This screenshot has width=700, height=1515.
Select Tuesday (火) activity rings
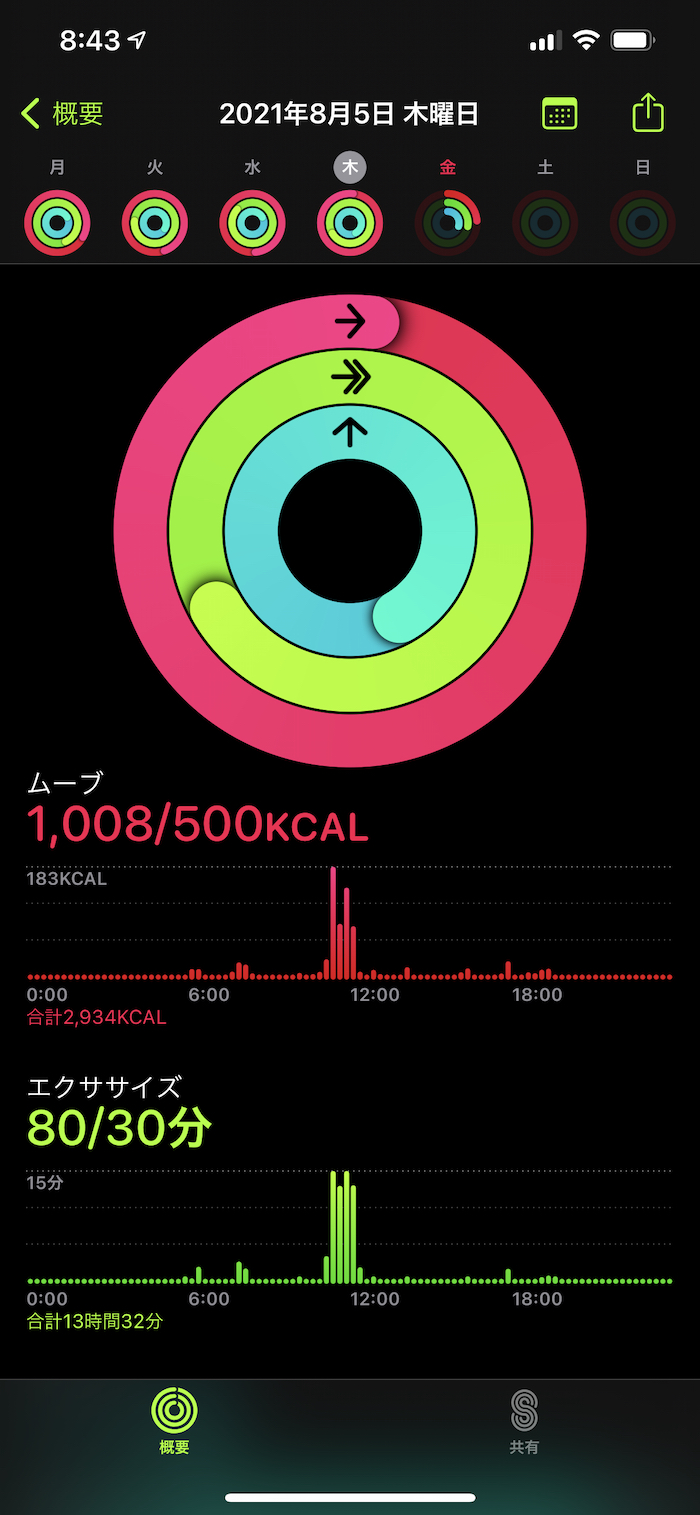coord(155,222)
